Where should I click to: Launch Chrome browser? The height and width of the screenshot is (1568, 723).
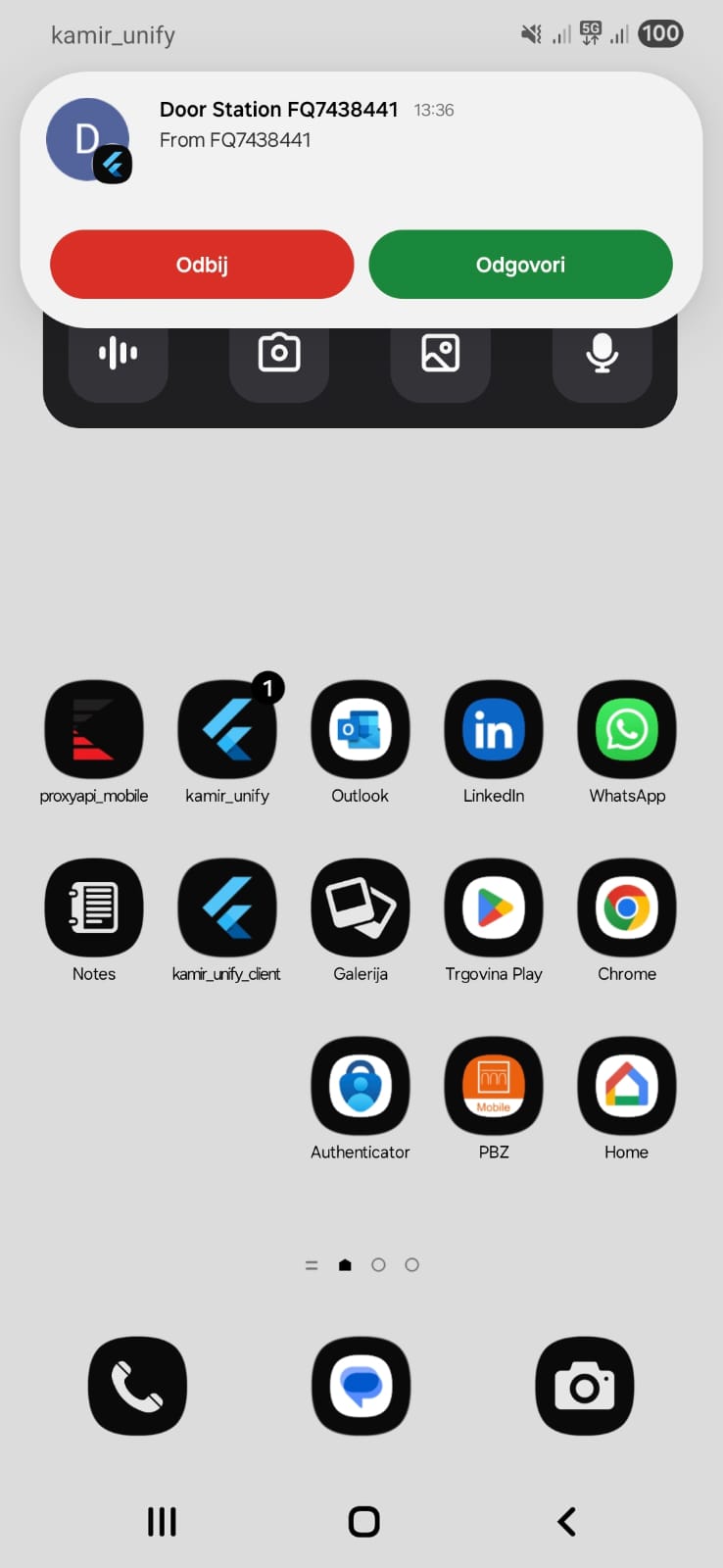point(627,908)
